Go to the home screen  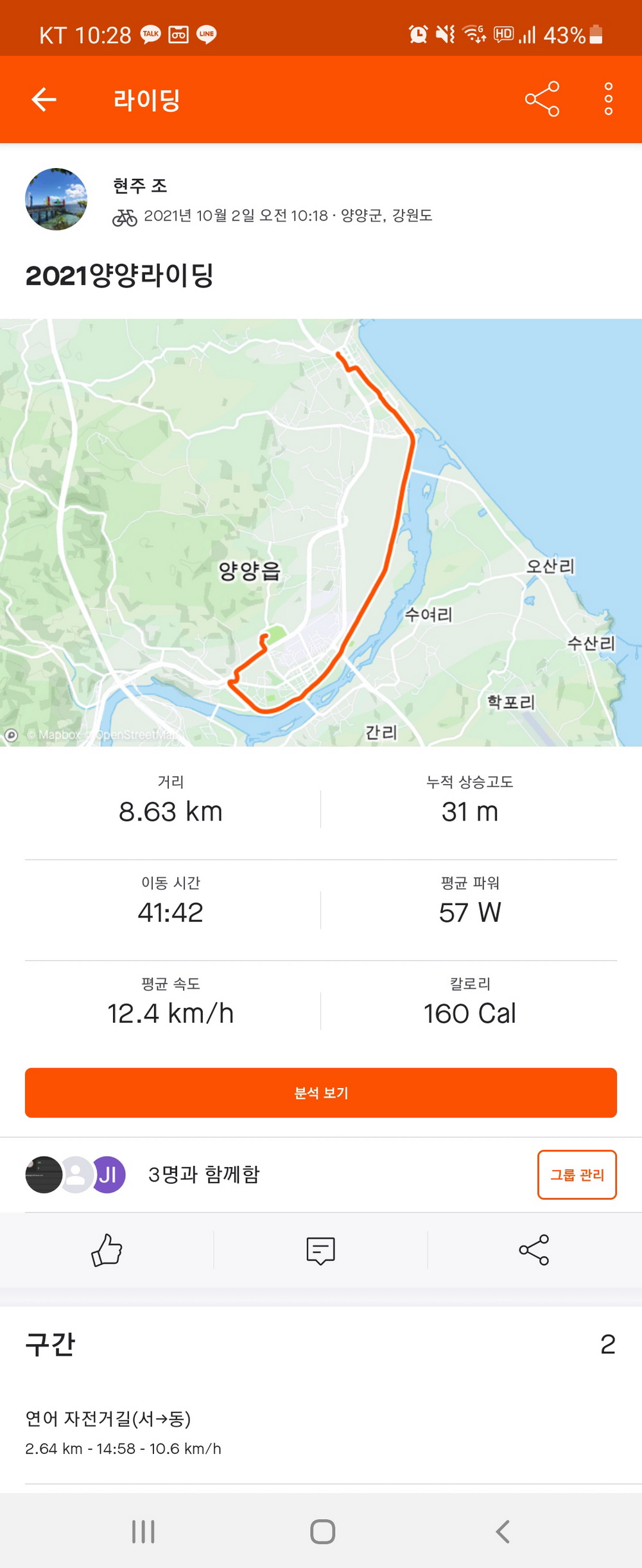(x=322, y=1531)
